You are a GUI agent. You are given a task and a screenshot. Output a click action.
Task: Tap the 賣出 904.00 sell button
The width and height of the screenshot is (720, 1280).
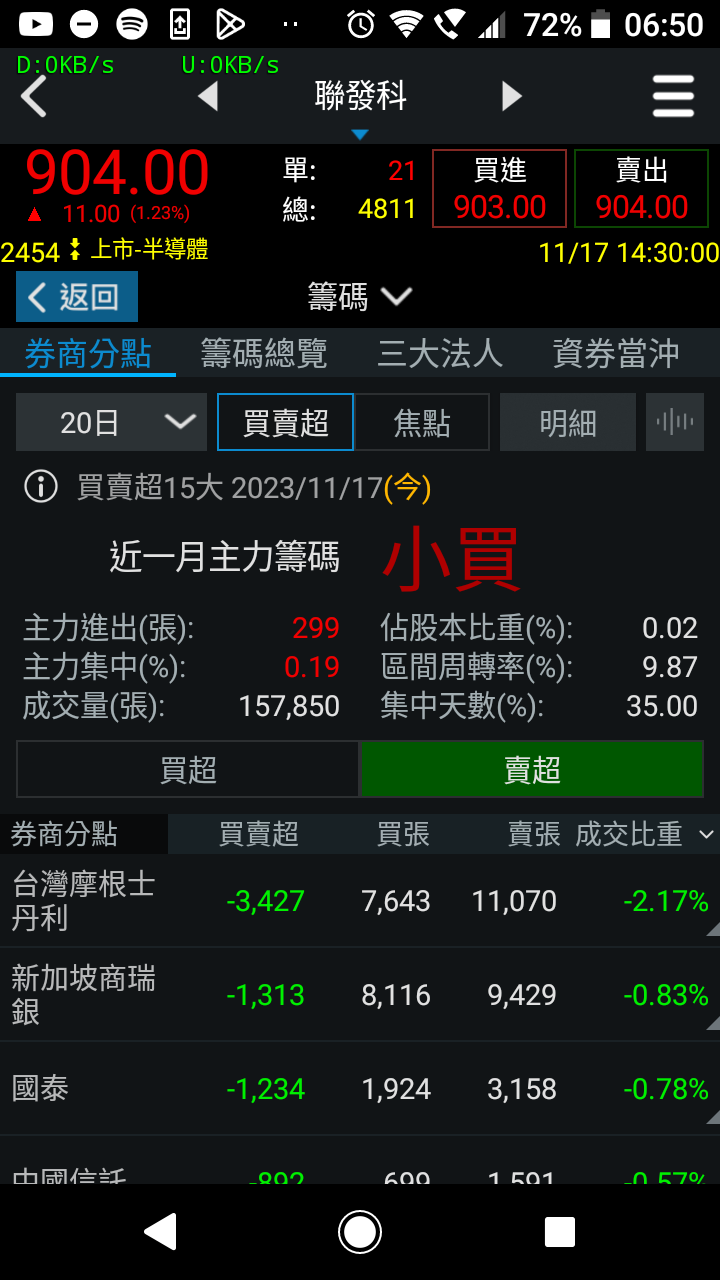(641, 189)
